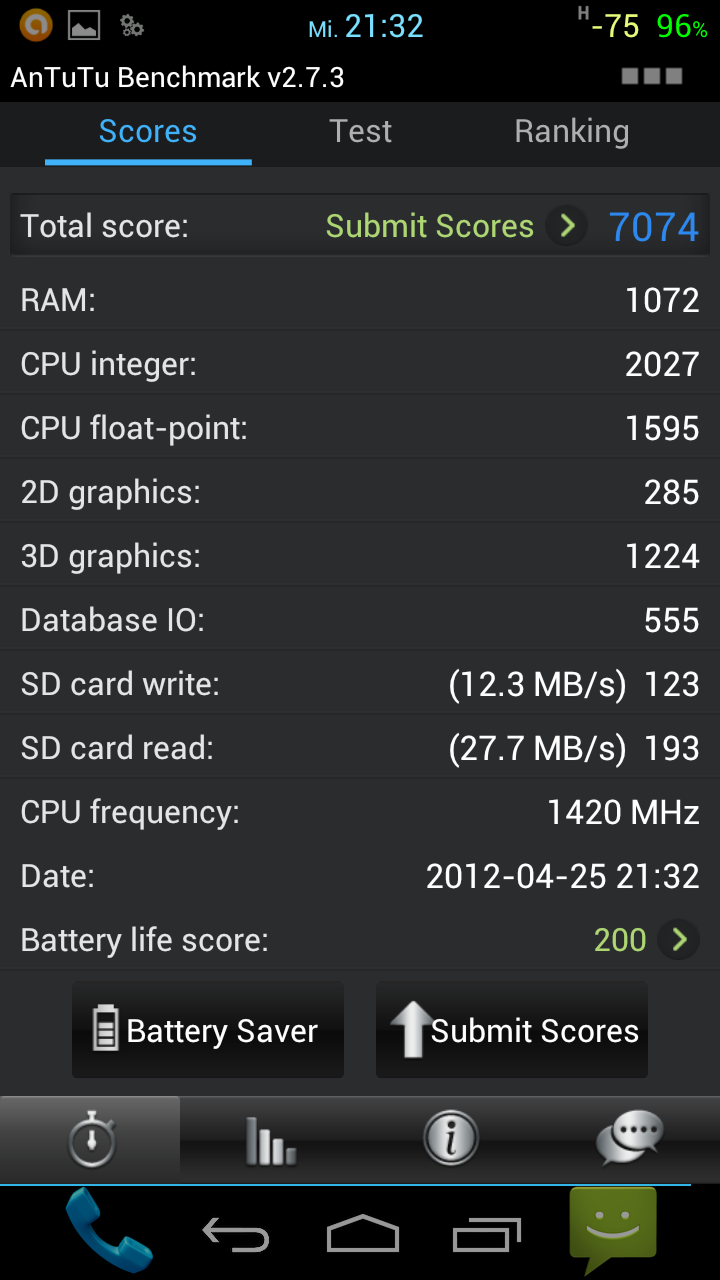Screen dimensions: 720x1280
Task: Select the stopwatch benchmark tab at bottom
Action: pyautogui.click(x=90, y=1139)
